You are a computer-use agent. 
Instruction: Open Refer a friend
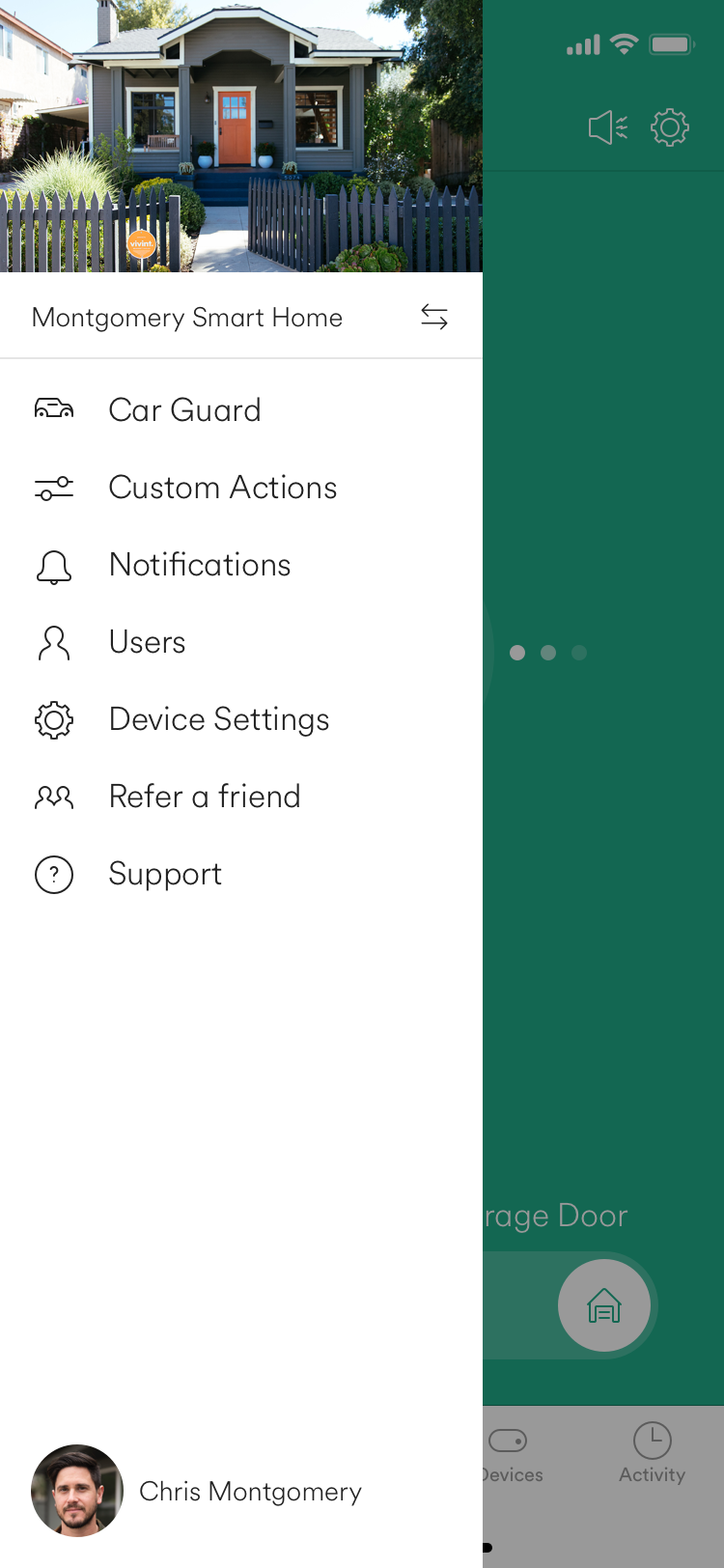pyautogui.click(x=204, y=797)
